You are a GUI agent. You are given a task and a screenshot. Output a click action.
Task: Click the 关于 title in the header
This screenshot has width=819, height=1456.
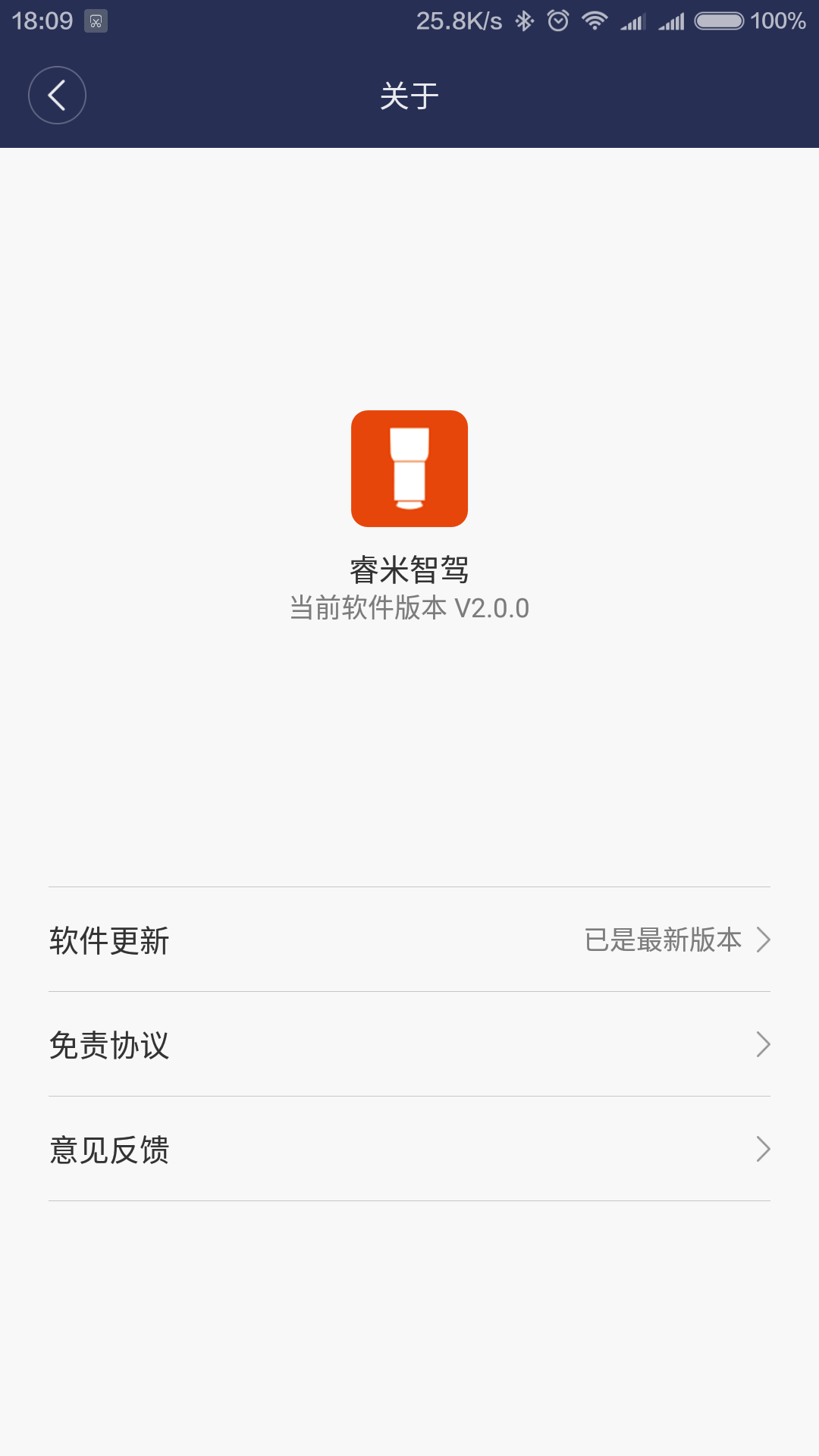click(x=409, y=95)
